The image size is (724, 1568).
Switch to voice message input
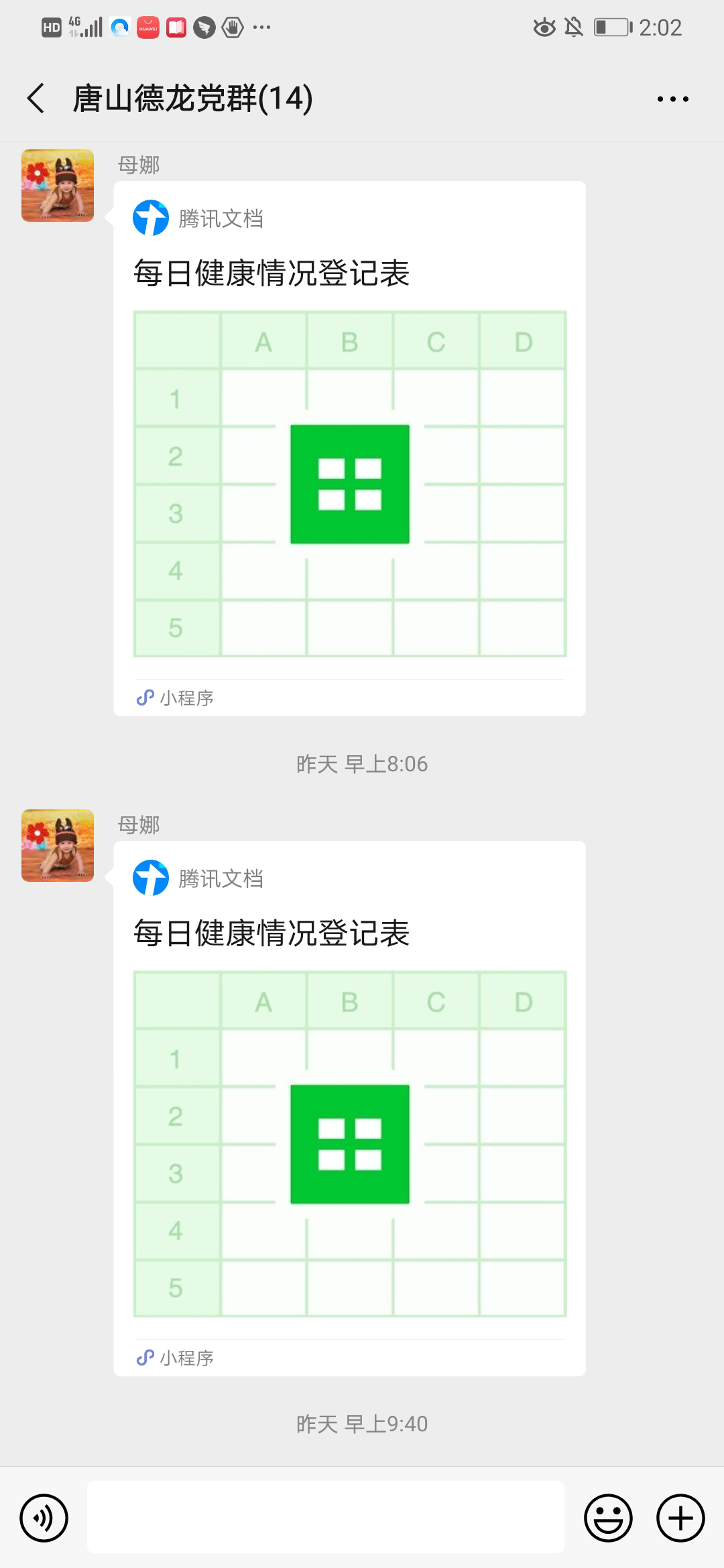[44, 1518]
